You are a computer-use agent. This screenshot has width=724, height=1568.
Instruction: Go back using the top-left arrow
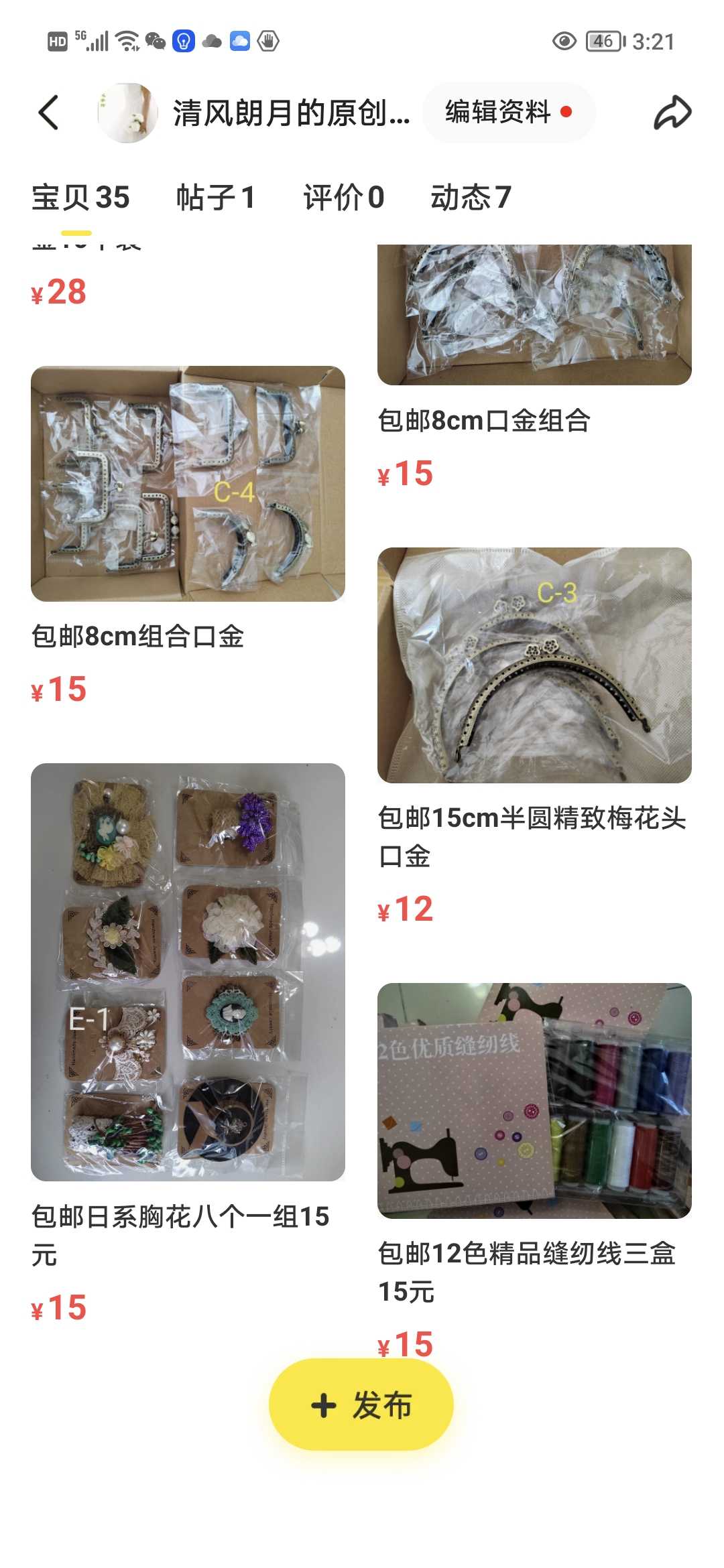pos(48,112)
